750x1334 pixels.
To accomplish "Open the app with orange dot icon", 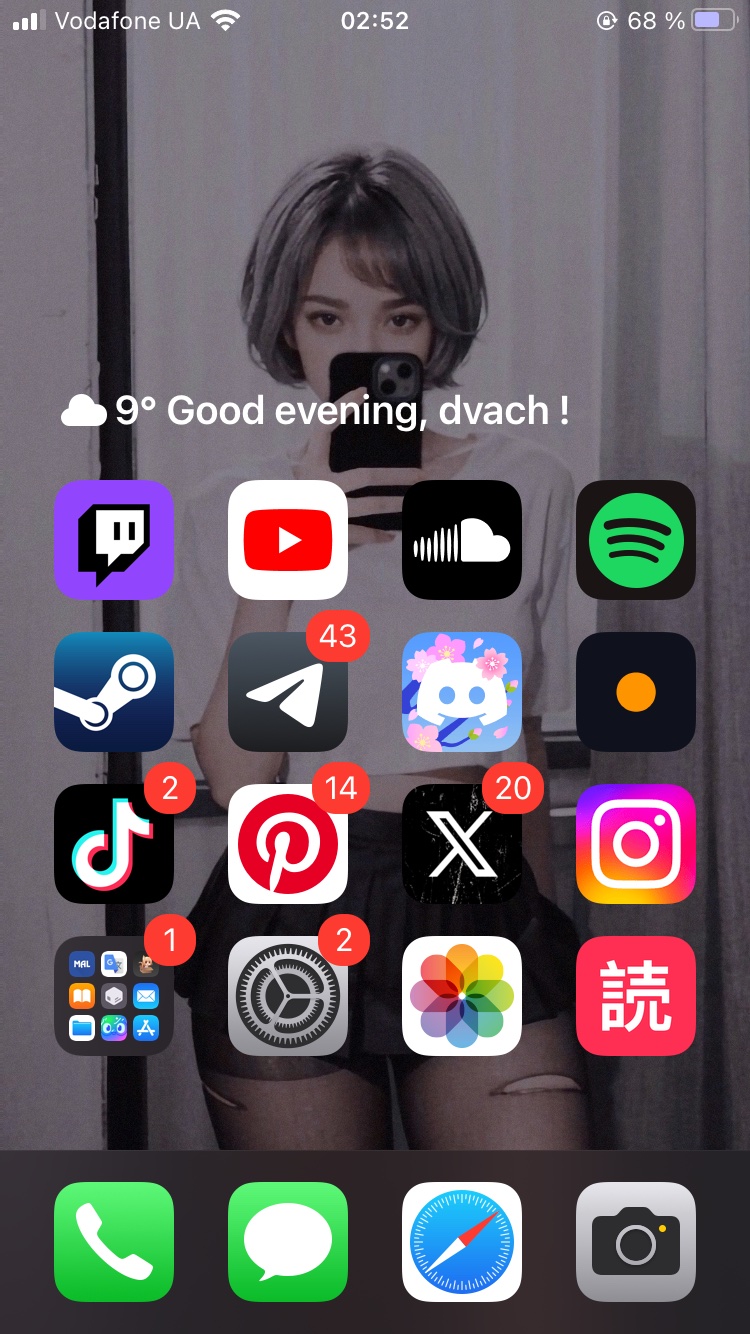I will click(636, 692).
